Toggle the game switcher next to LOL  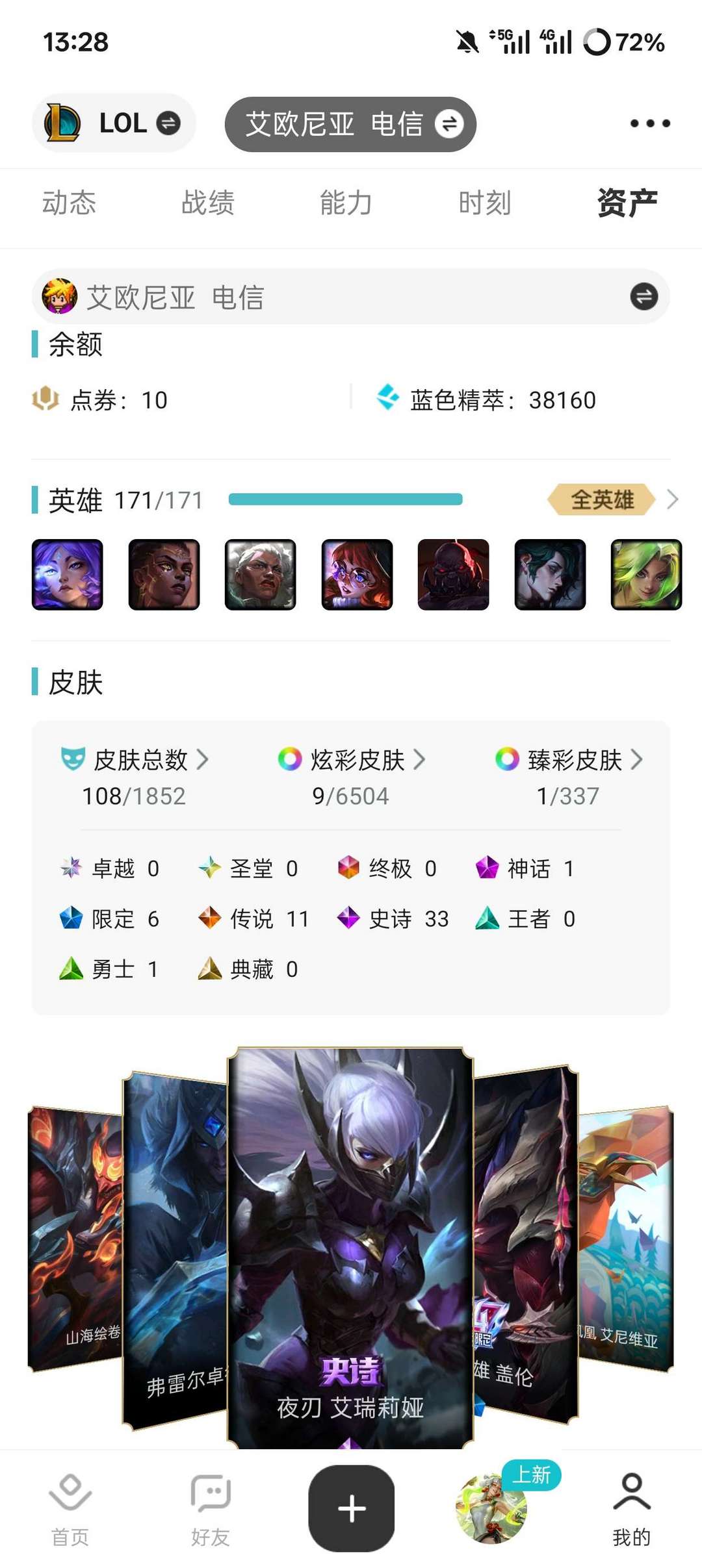pyautogui.click(x=168, y=122)
